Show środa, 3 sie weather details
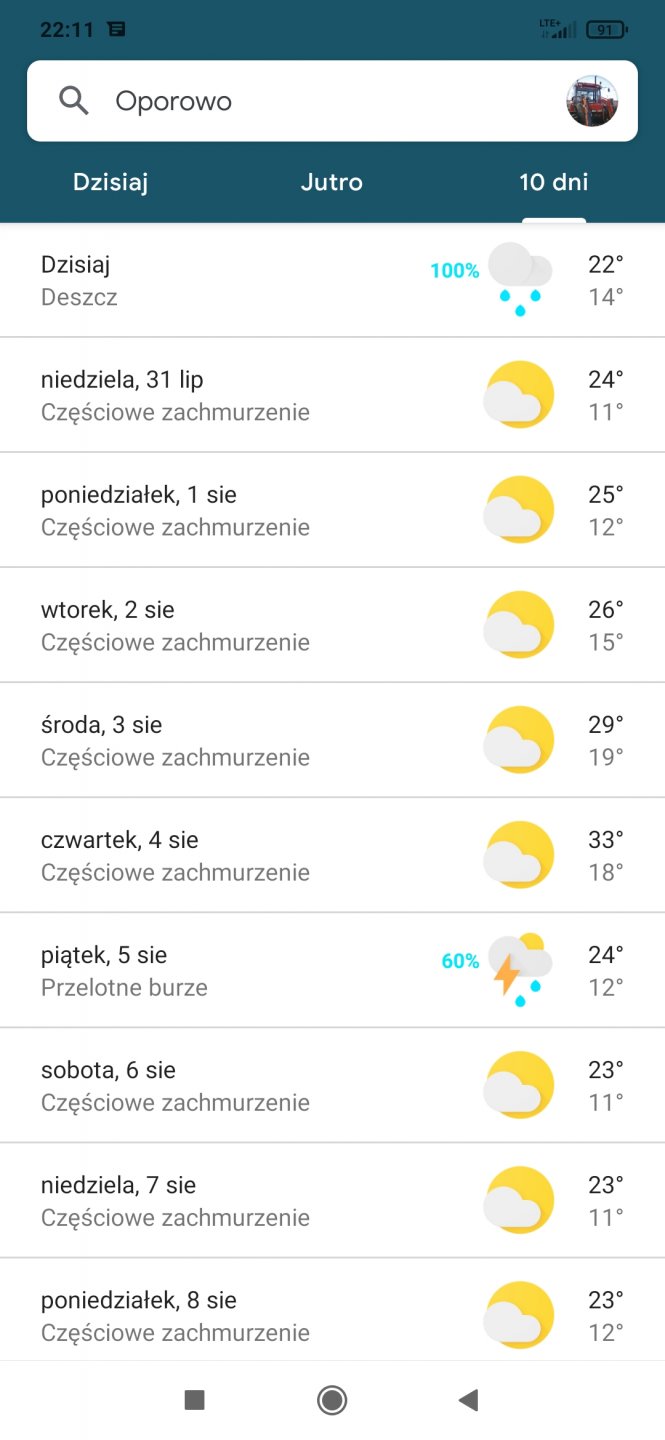Image resolution: width=665 pixels, height=1440 pixels. [332, 740]
